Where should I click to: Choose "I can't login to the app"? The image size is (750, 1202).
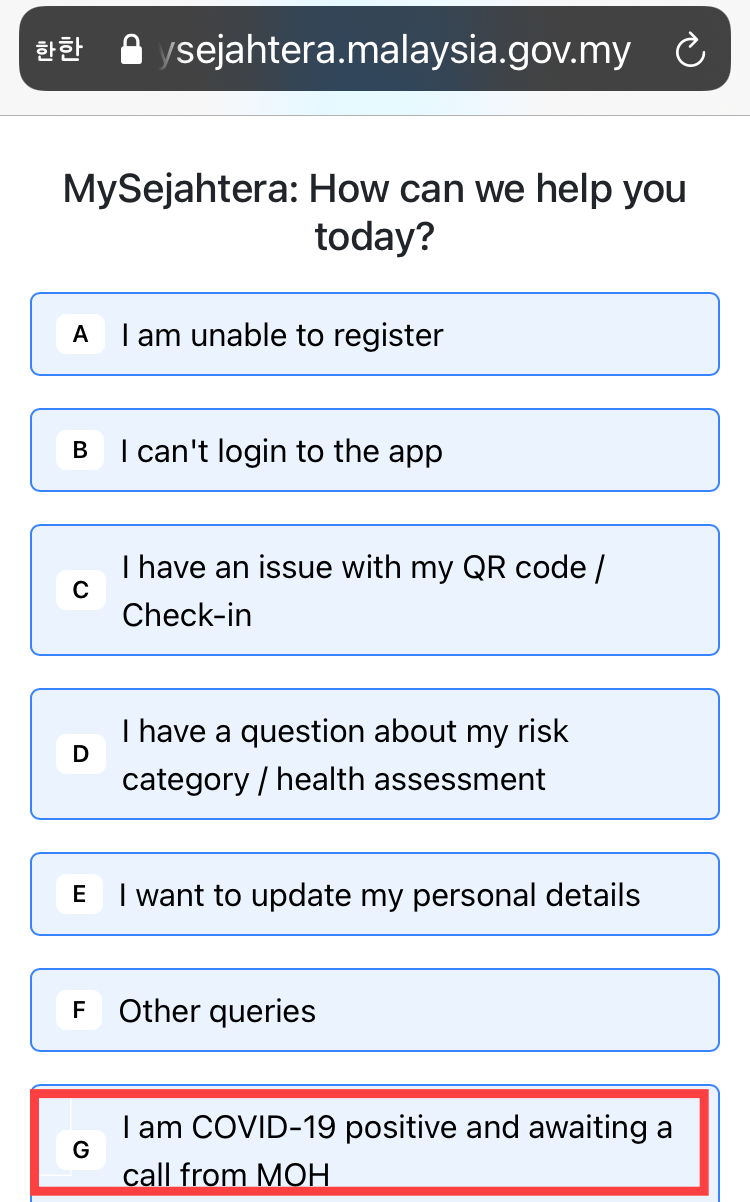(x=375, y=450)
